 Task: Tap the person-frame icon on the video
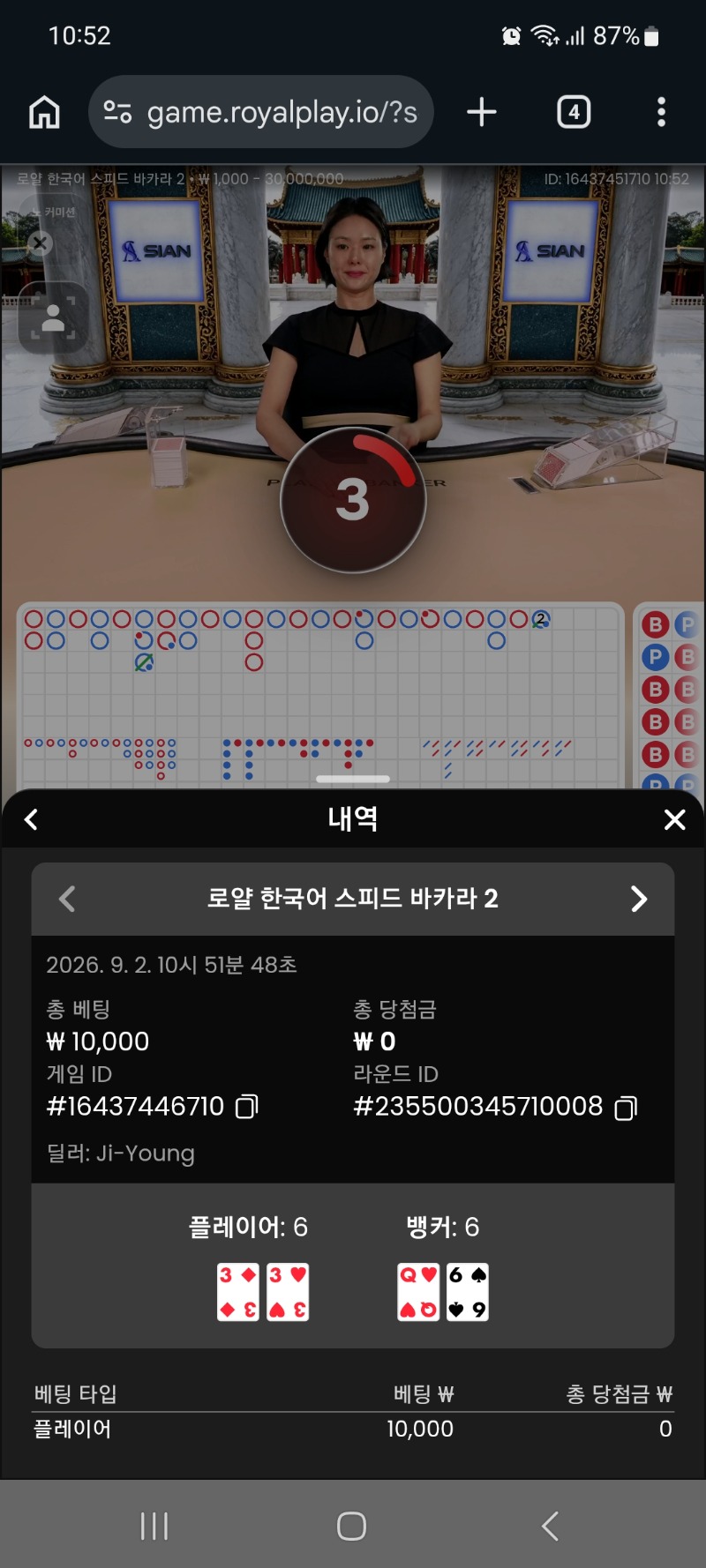coord(53,317)
